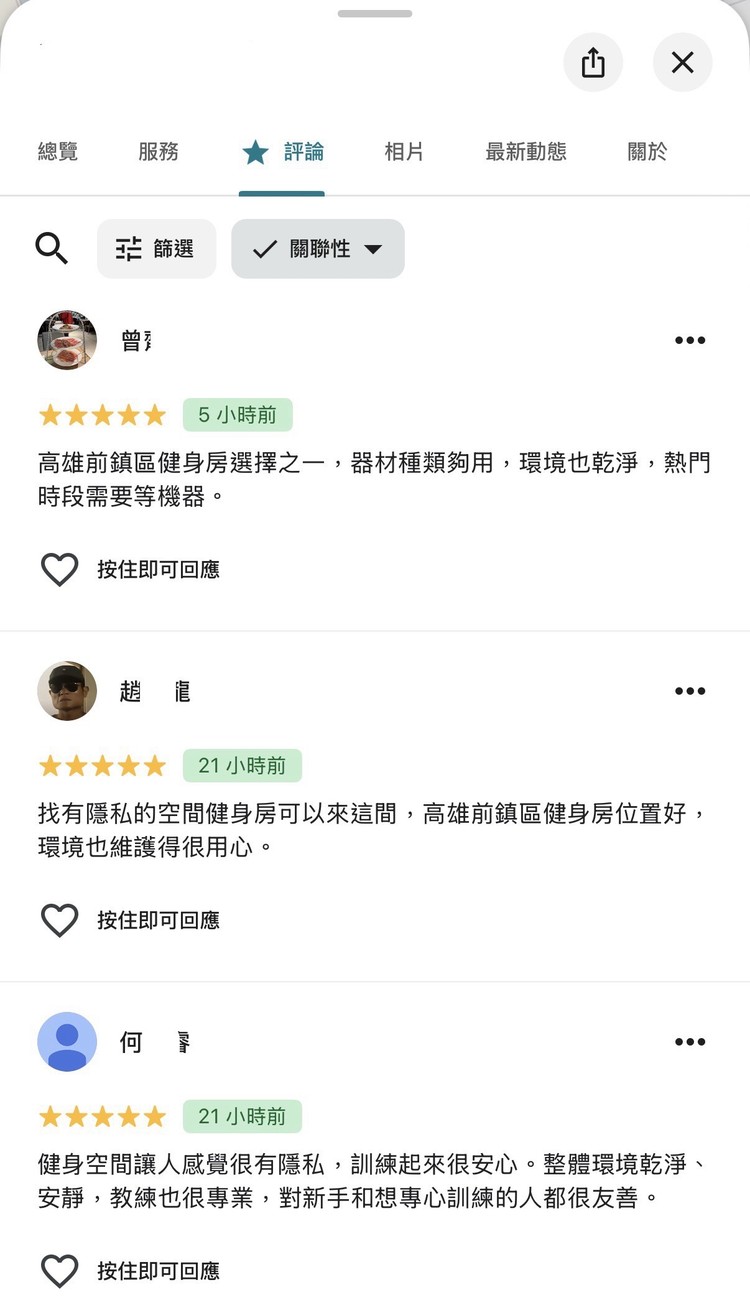
Task: Click the search icon above the reviews
Action: [x=51, y=249]
